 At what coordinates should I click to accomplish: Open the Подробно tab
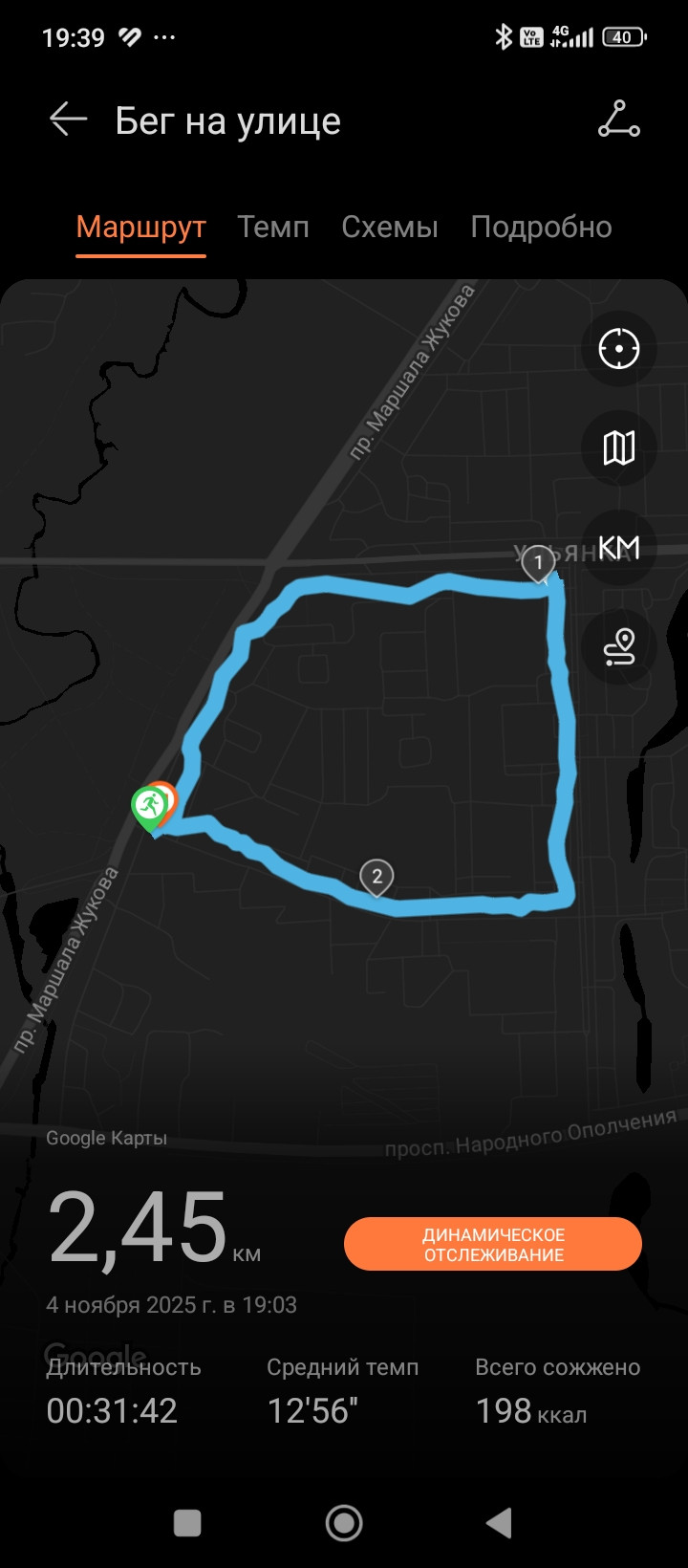(x=541, y=227)
